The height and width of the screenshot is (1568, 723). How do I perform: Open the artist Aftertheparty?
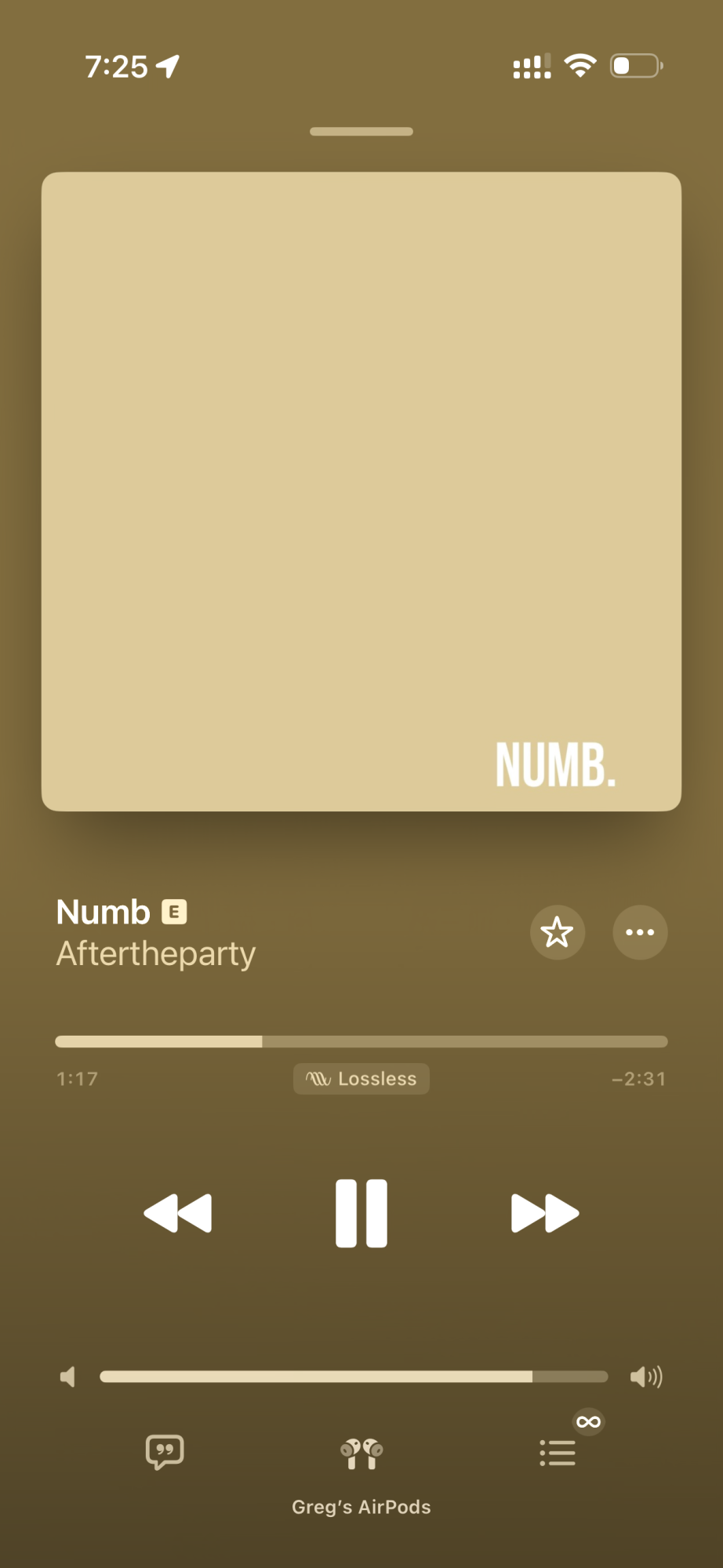click(x=156, y=954)
